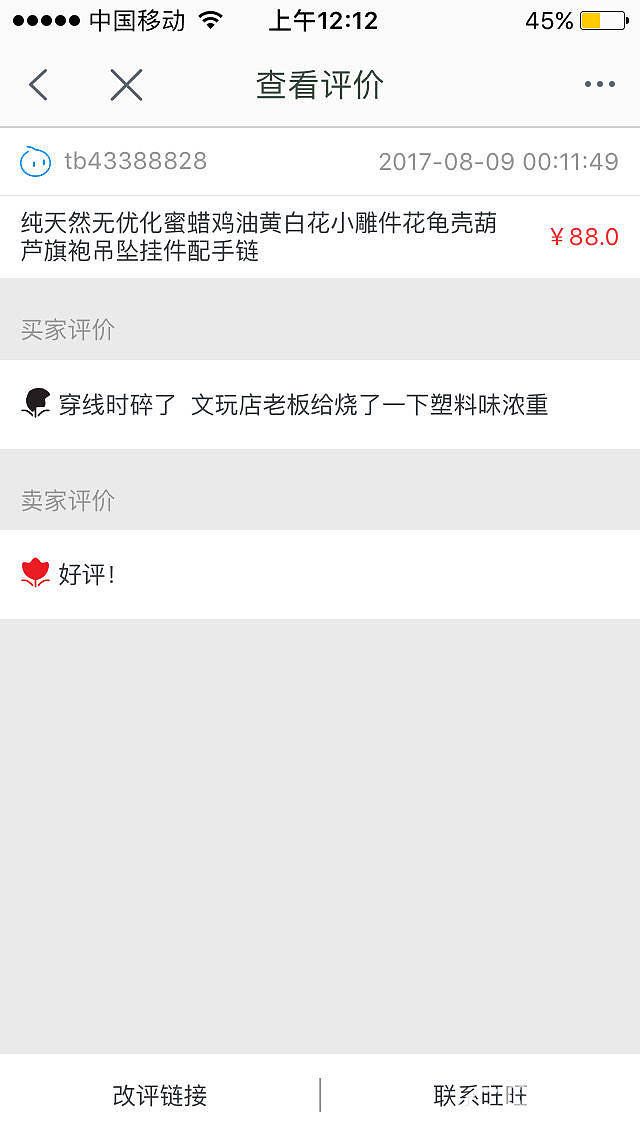Contact seller via 联系旺旺
This screenshot has width=640, height=1136.
[x=480, y=1095]
